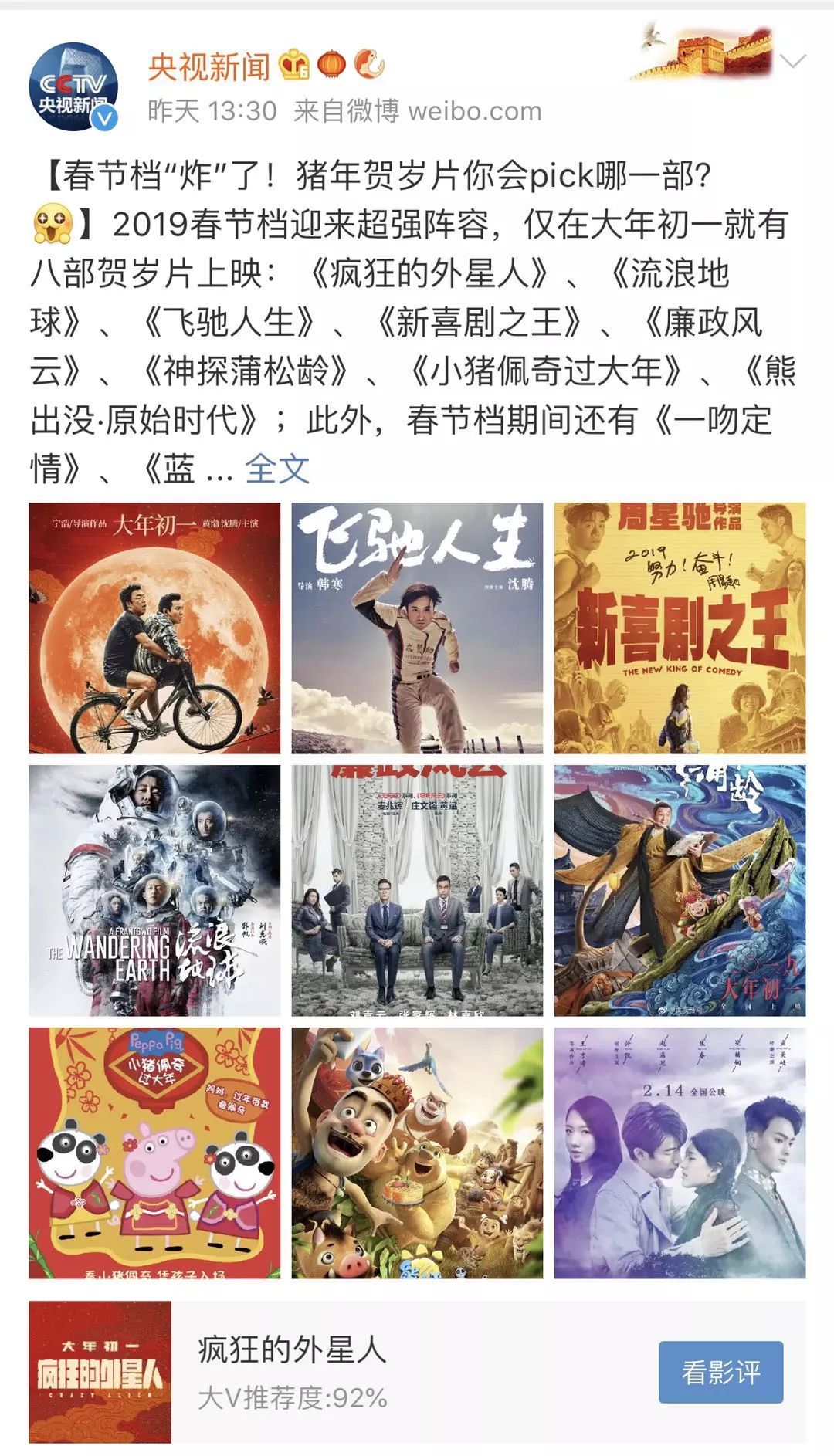
Task: Open the 神探蒲松龄 poster image
Action: point(680,890)
